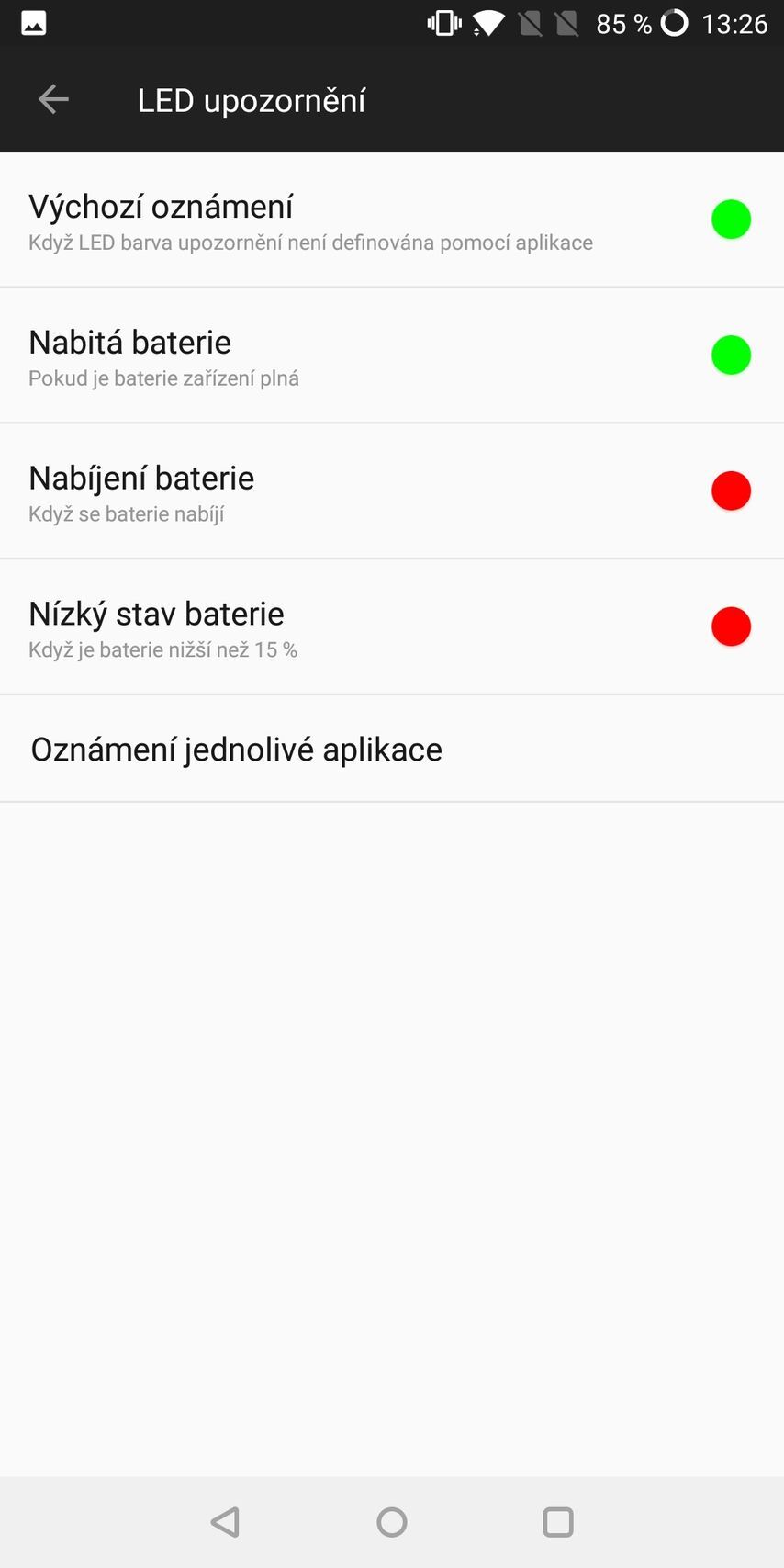Tap the battery percentage in status bar
This screenshot has height=1568, width=784.
(622, 23)
